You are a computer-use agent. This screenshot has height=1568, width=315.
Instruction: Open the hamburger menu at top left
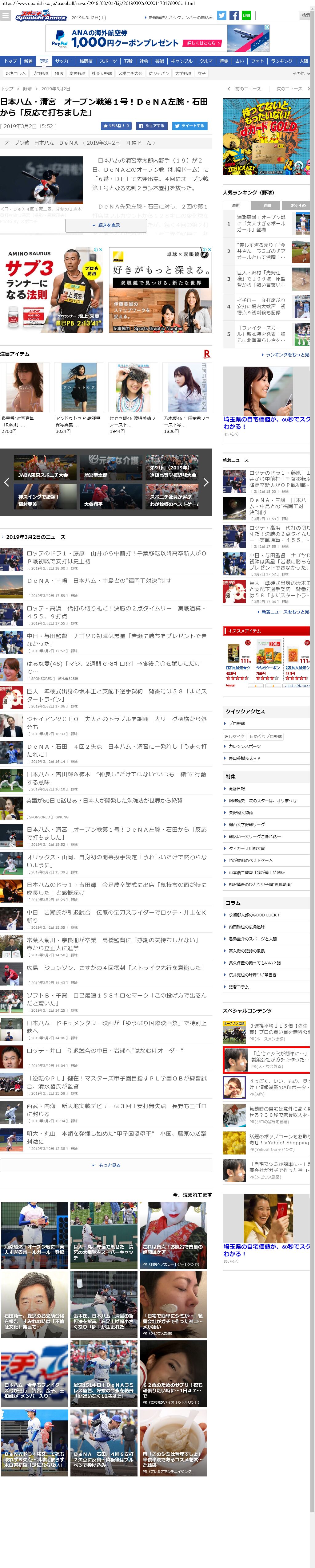(x=6, y=16)
